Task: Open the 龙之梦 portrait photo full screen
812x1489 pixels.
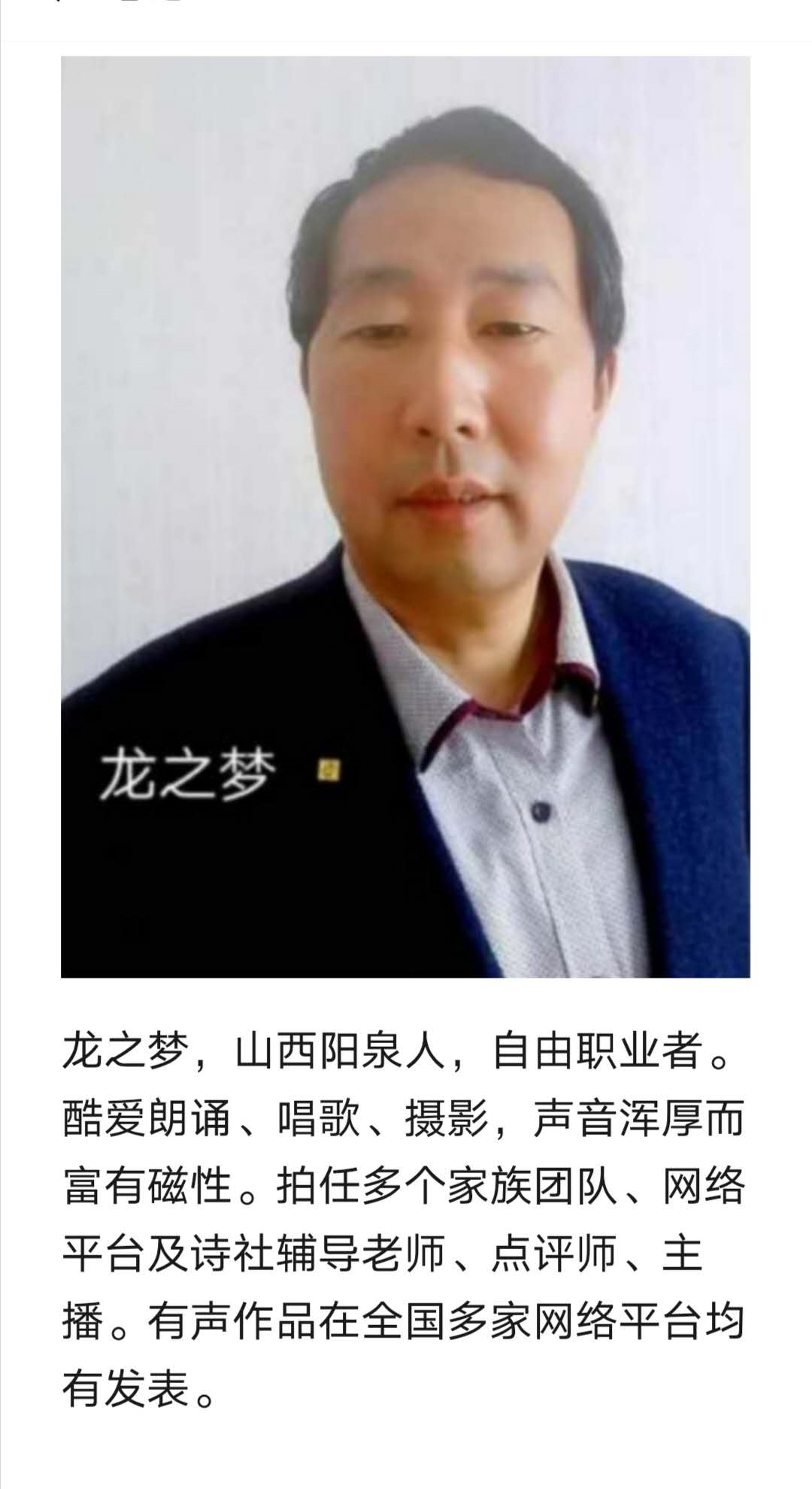Action: pos(405,517)
